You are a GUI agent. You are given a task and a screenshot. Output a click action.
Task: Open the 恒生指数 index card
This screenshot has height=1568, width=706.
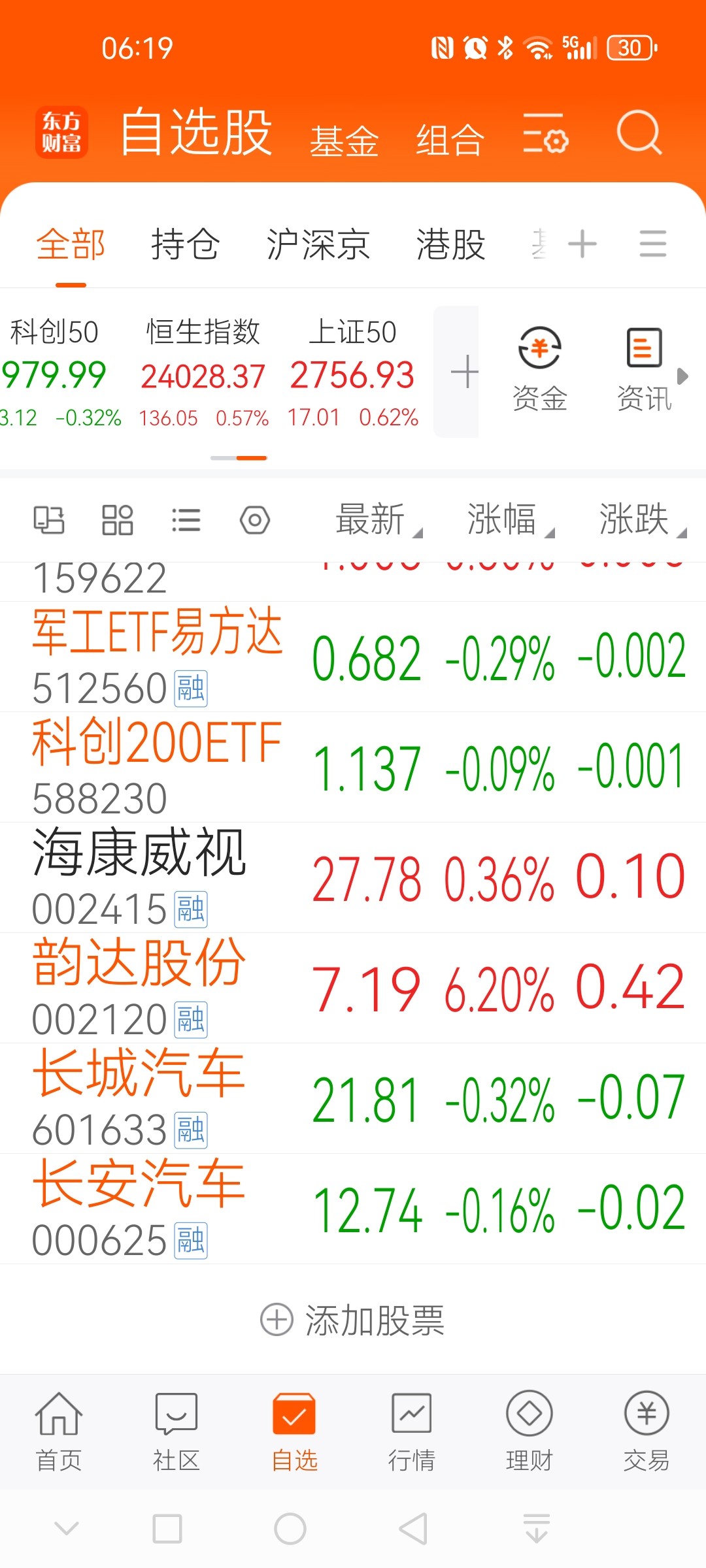203,373
